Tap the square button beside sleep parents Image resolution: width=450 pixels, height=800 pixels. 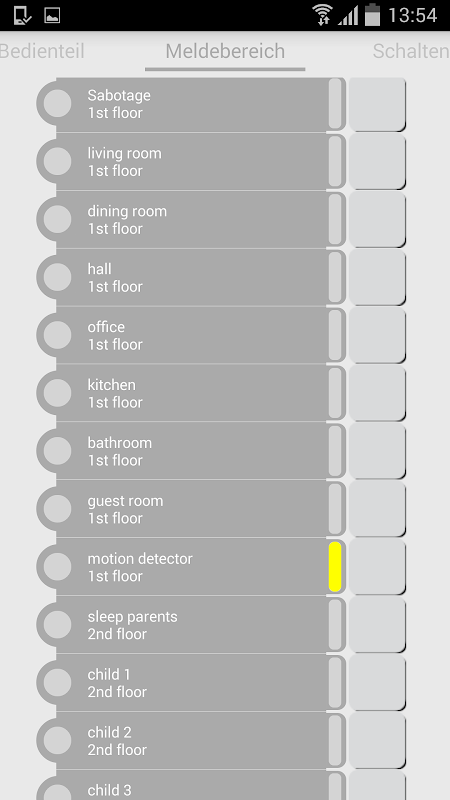(378, 625)
